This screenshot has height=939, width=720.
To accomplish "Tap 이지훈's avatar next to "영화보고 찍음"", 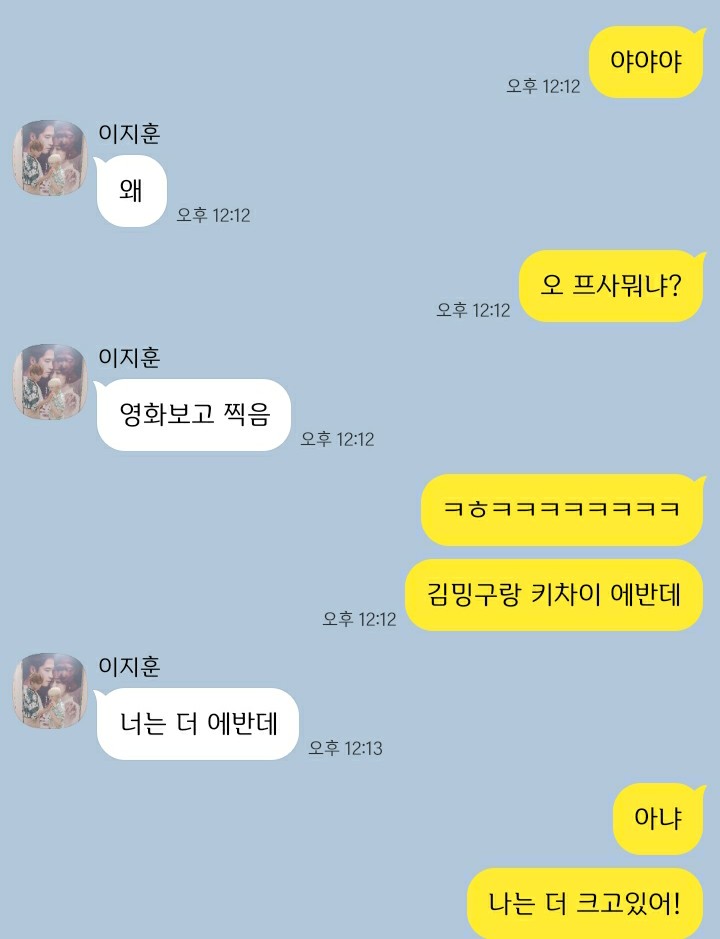I will [x=49, y=382].
